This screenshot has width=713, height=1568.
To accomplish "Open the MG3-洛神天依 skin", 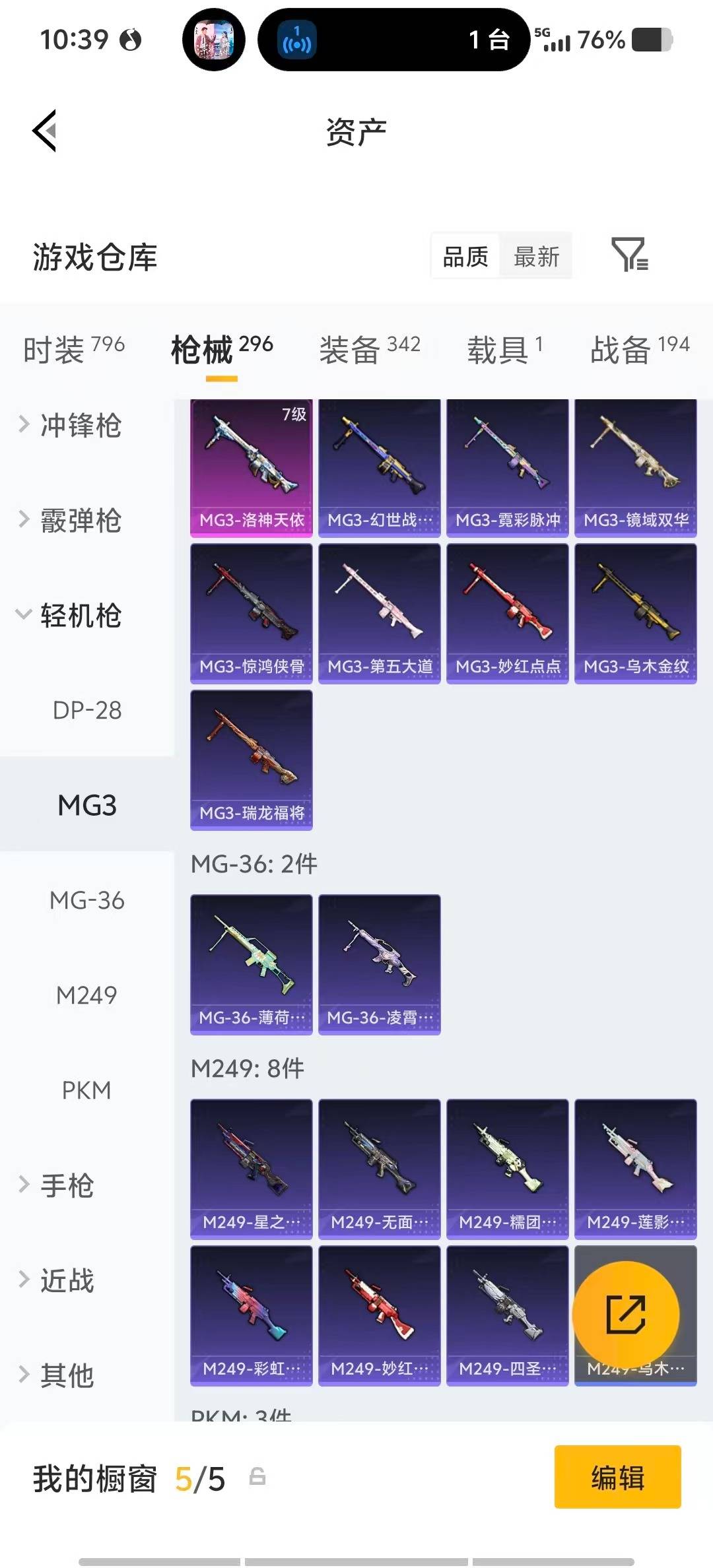I will (252, 467).
